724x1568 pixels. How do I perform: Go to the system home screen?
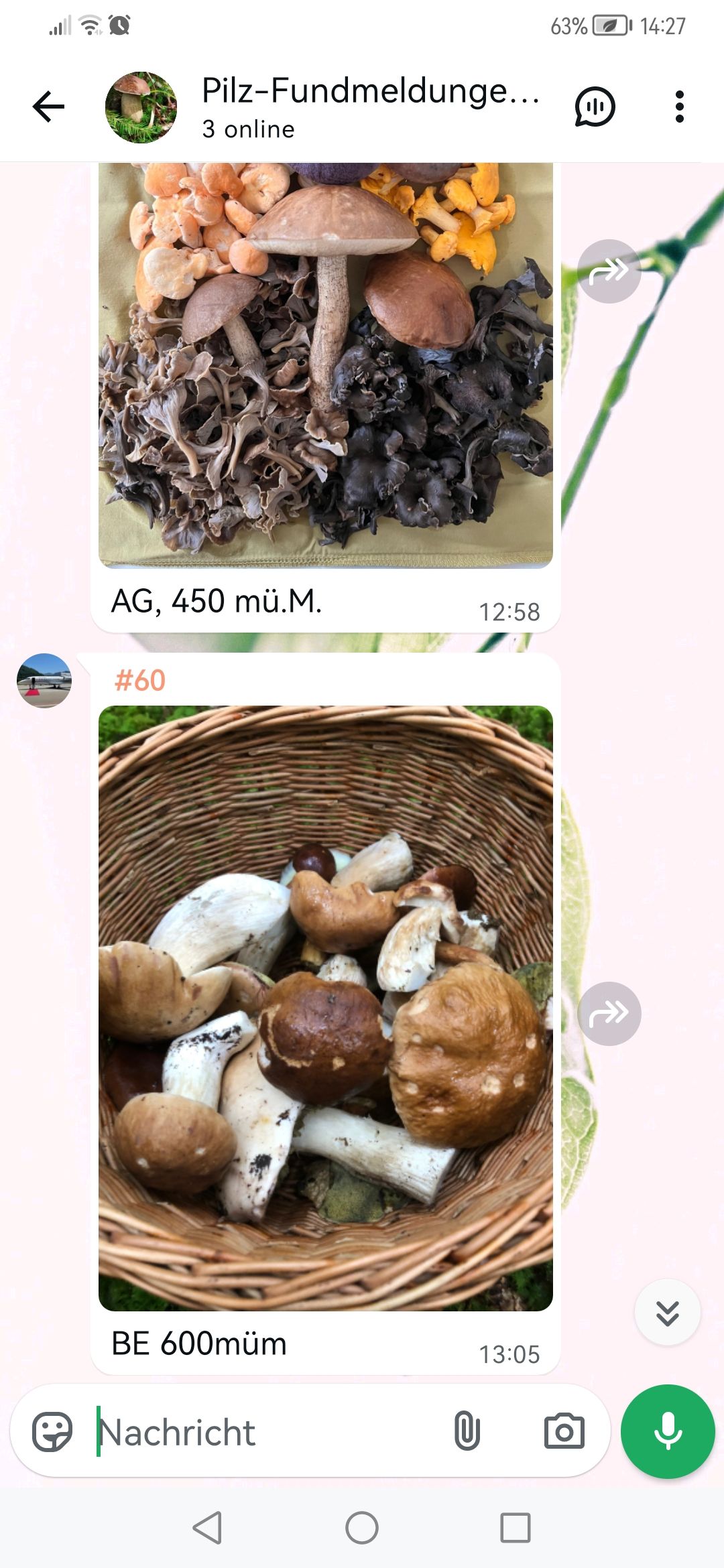(x=362, y=1528)
